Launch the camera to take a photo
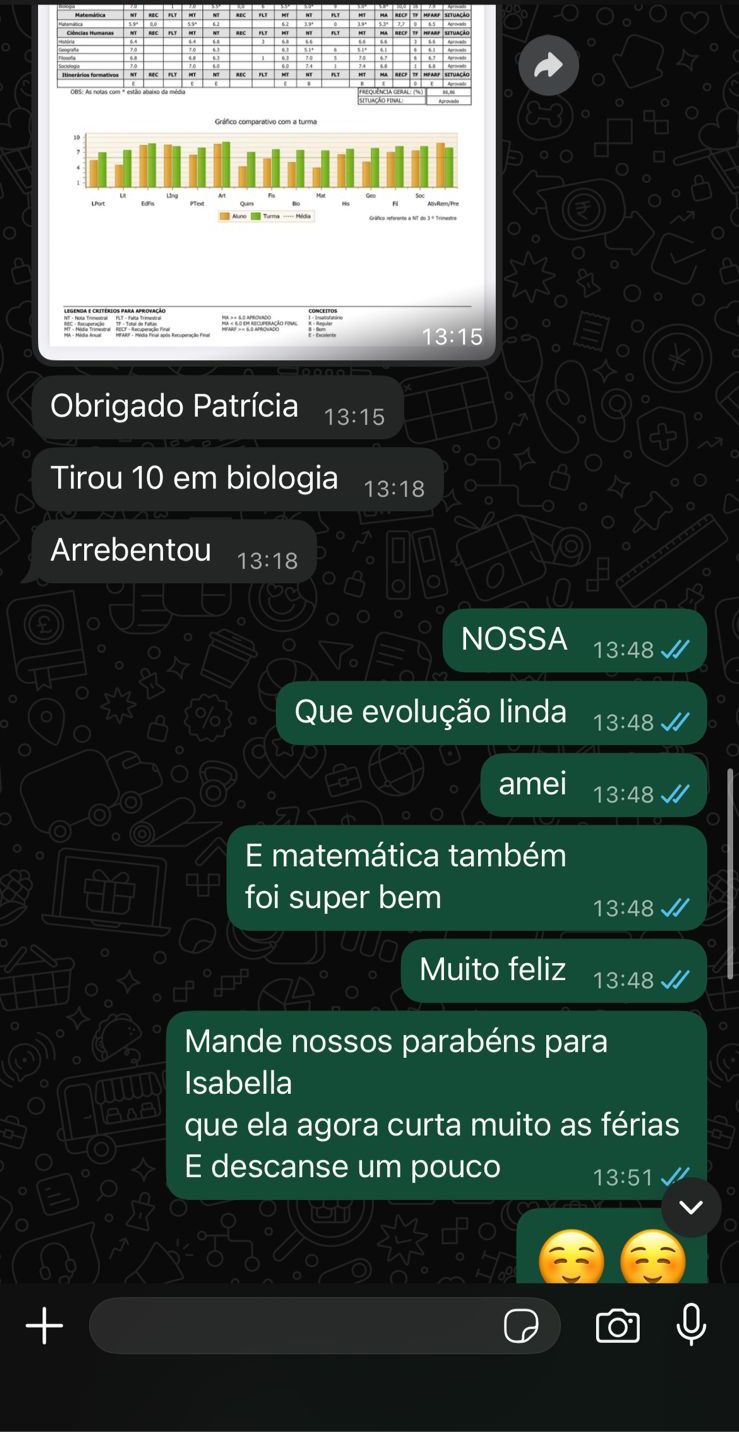The height and width of the screenshot is (1432, 739). pyautogui.click(x=617, y=1326)
